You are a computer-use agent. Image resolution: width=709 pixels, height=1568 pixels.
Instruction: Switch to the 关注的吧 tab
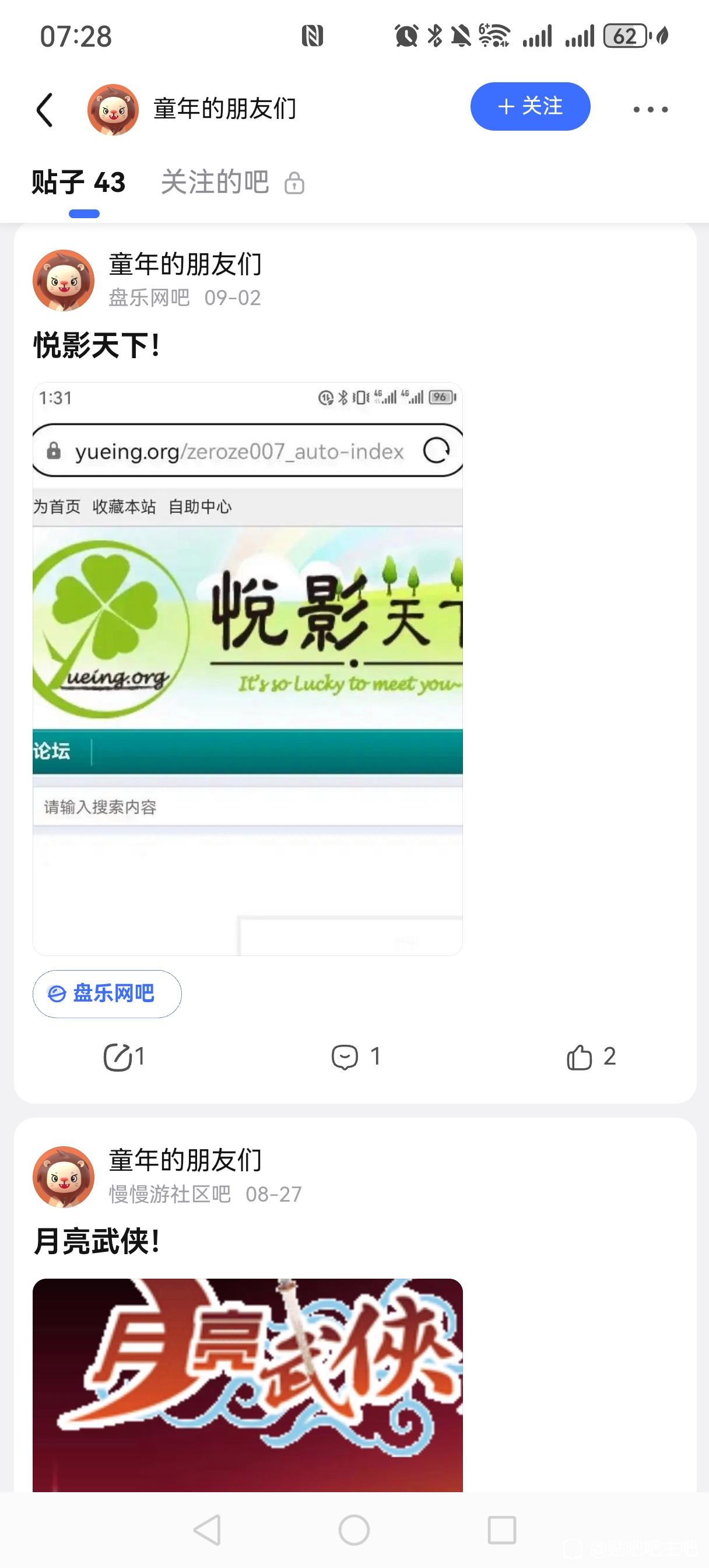(x=215, y=182)
